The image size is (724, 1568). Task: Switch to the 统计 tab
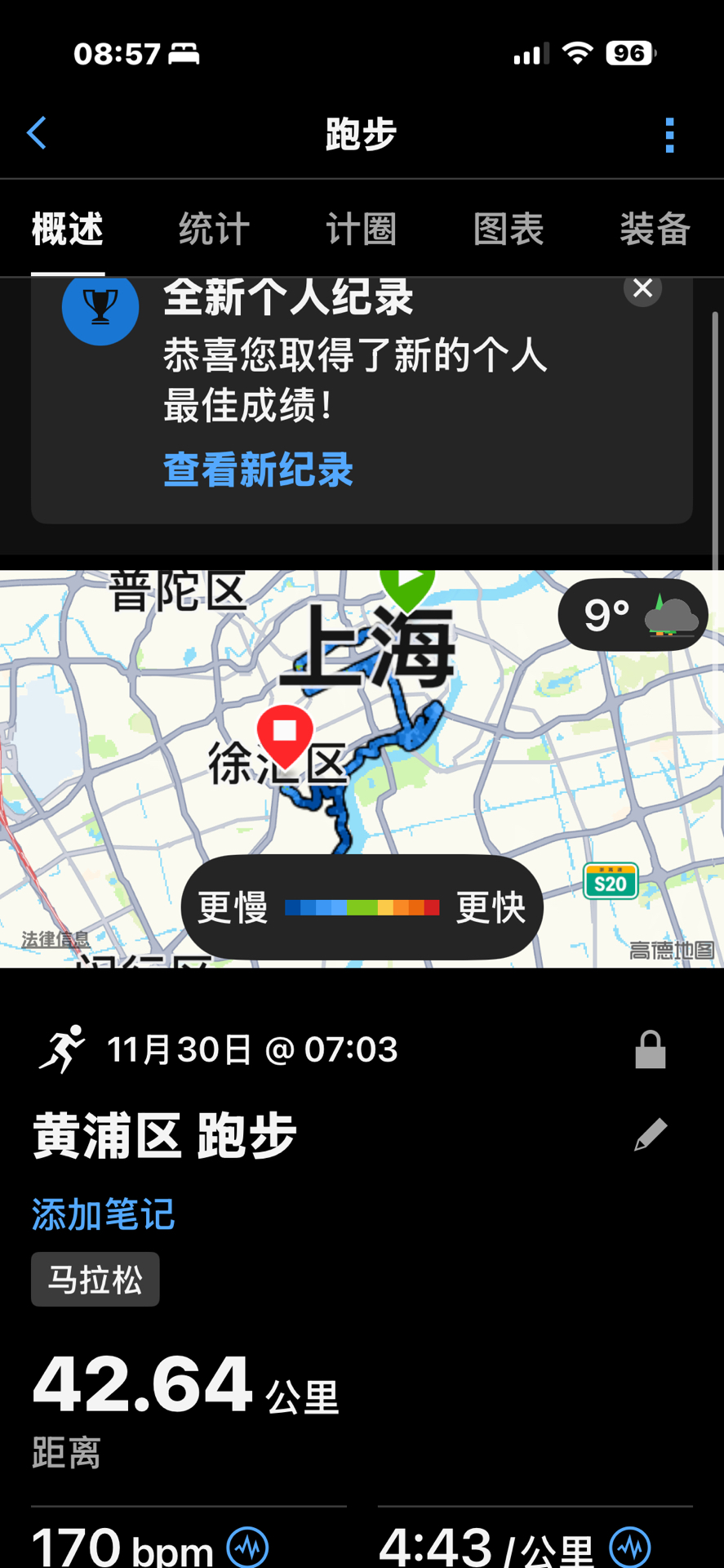click(214, 229)
